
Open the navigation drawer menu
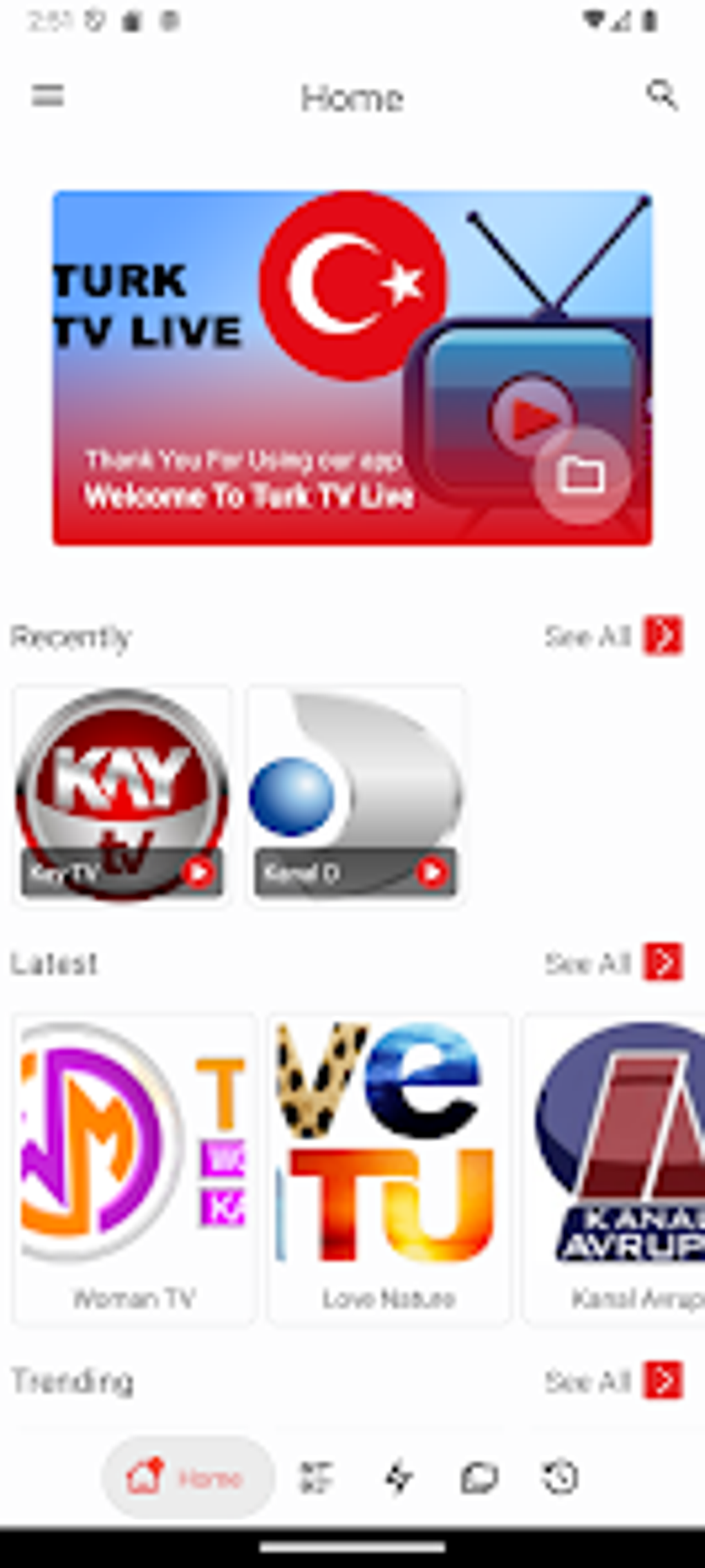46,97
